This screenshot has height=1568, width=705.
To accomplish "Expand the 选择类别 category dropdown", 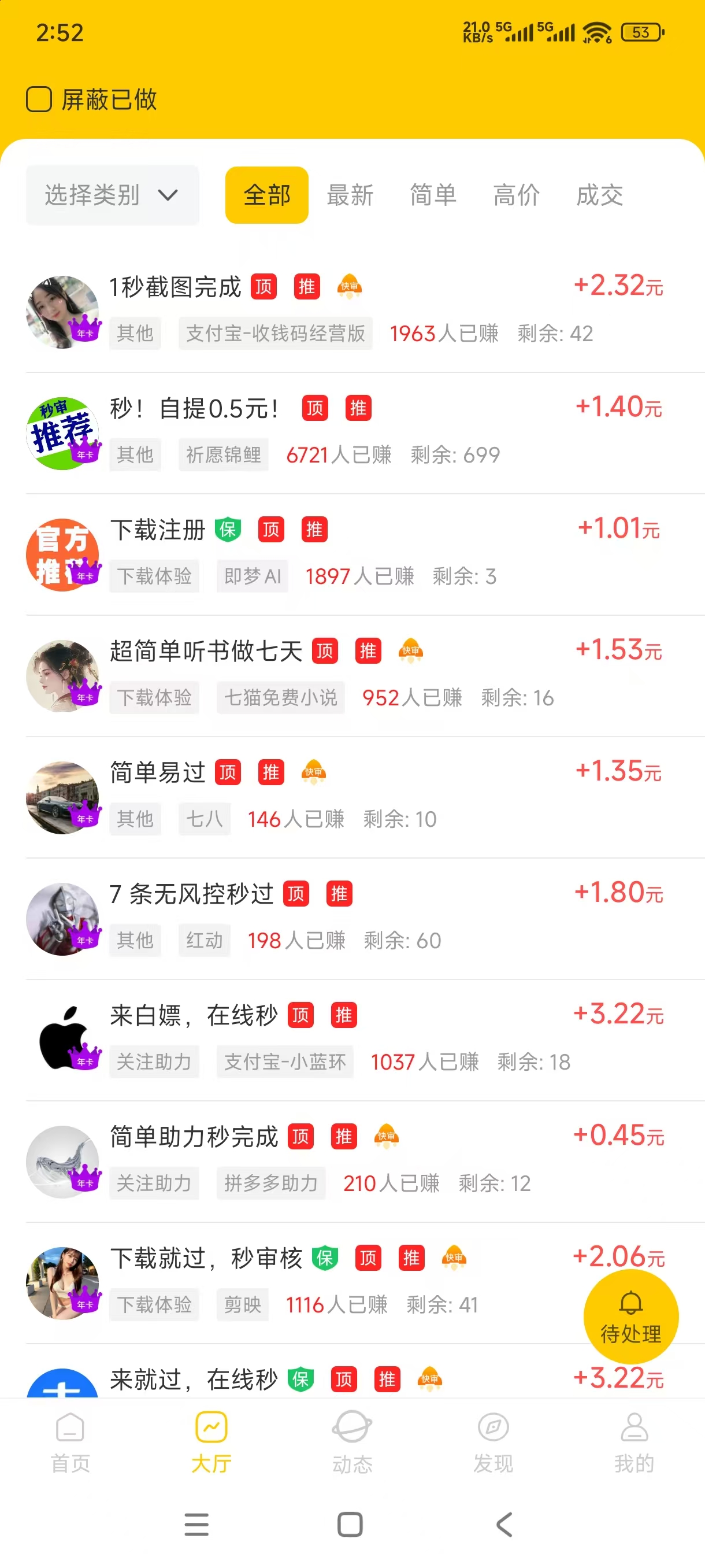I will pos(91,195).
